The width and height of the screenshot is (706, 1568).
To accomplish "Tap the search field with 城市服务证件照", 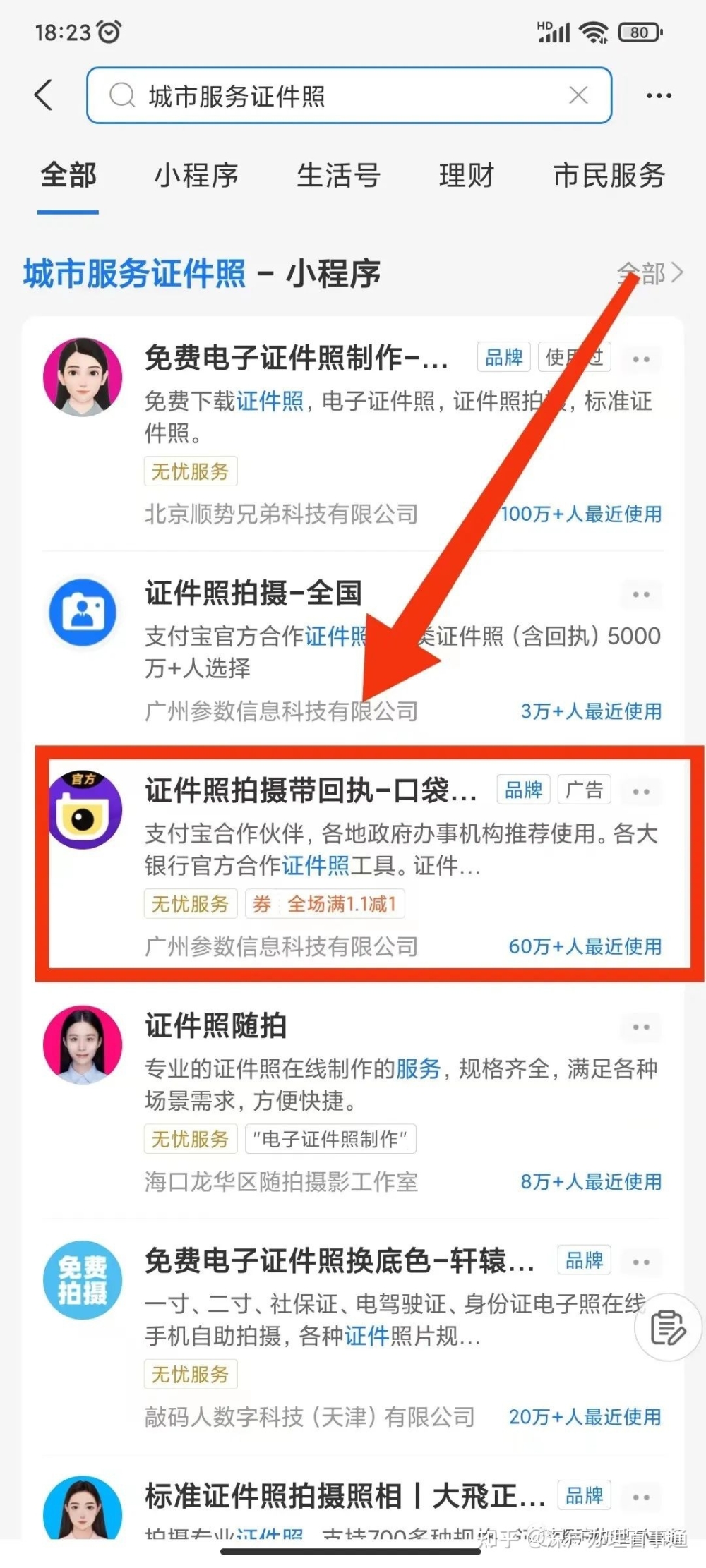I will point(339,96).
